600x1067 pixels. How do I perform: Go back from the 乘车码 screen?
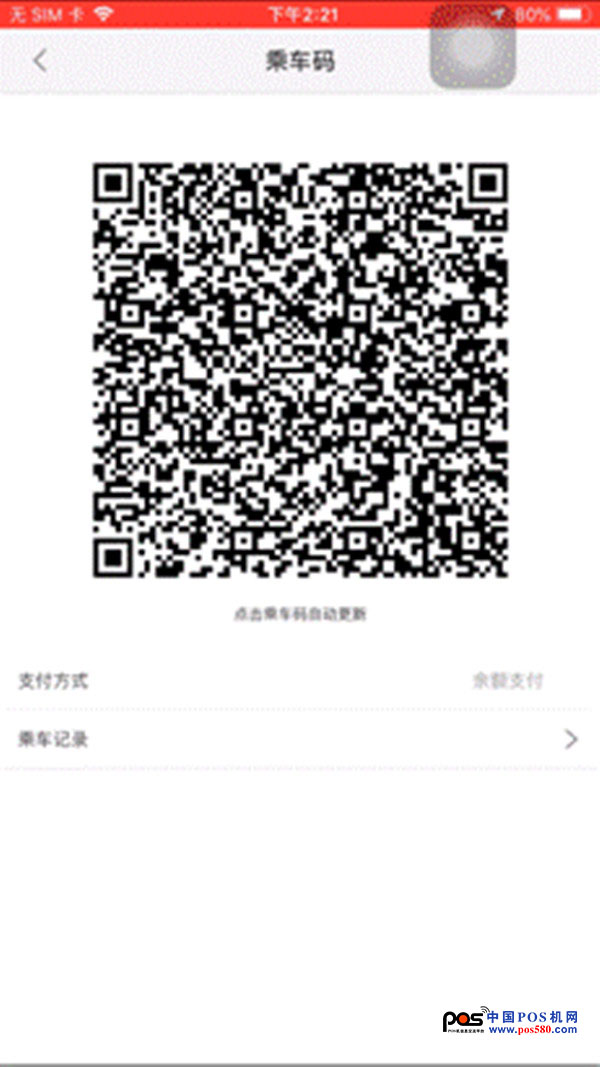(40, 61)
